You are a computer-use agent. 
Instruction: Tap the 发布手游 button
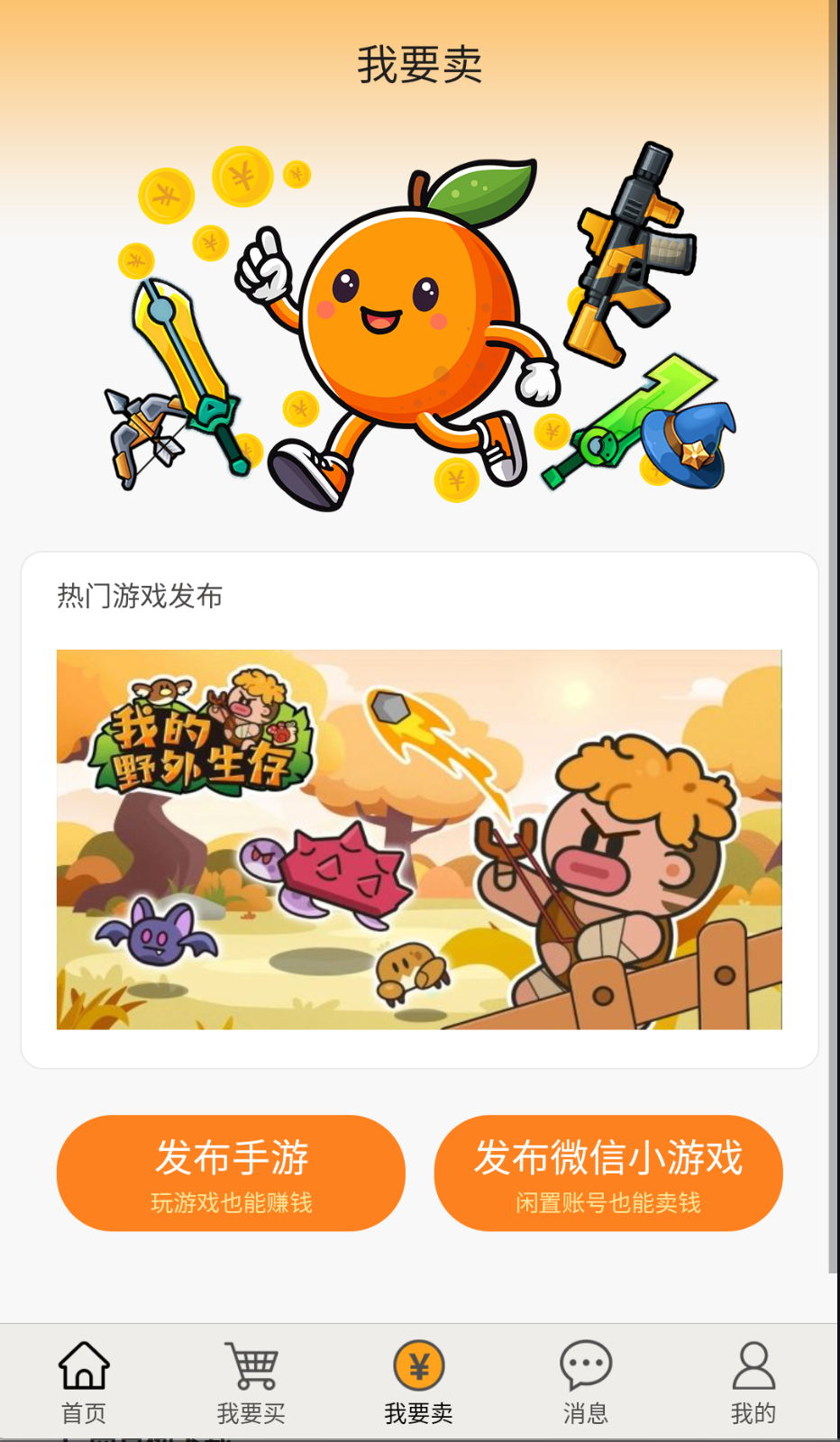(231, 1173)
